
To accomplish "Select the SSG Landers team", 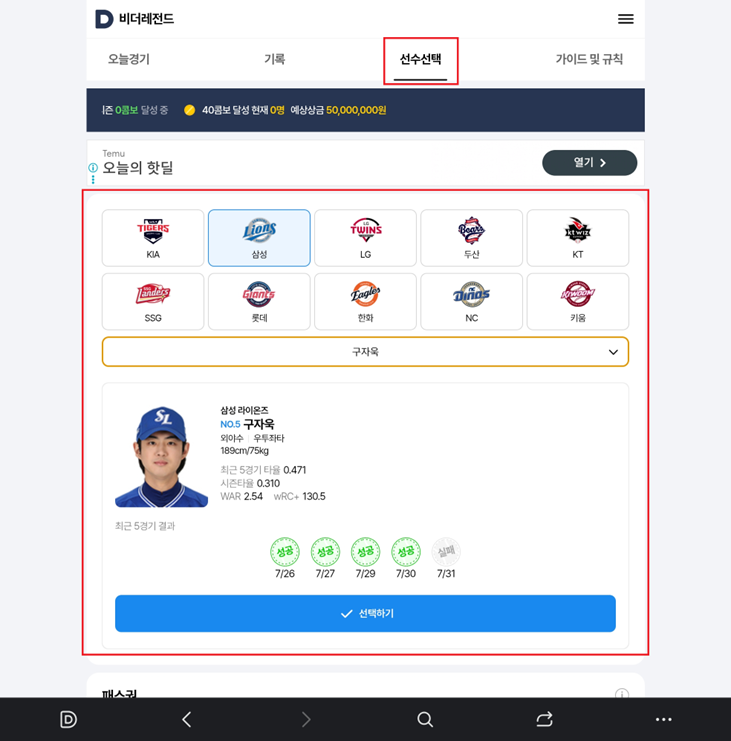I will (x=153, y=302).
